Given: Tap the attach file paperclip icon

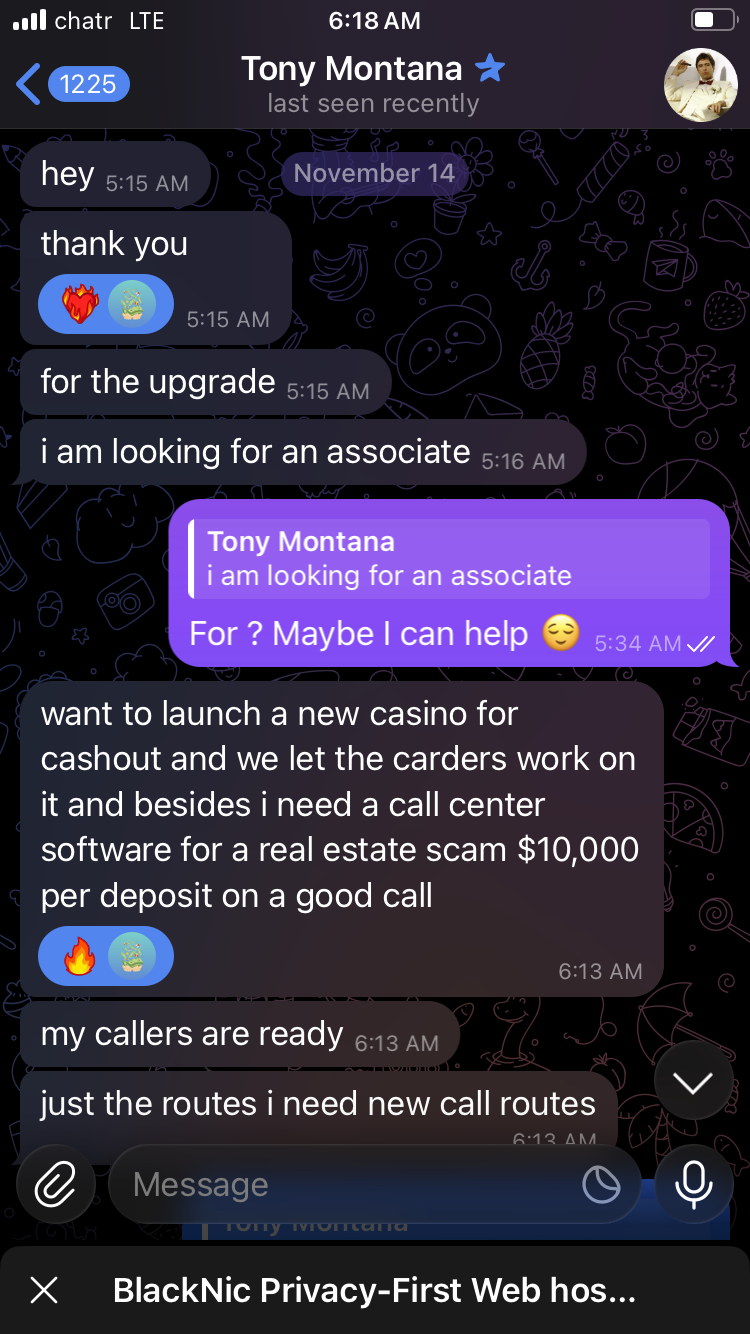Looking at the screenshot, I should point(56,1185).
